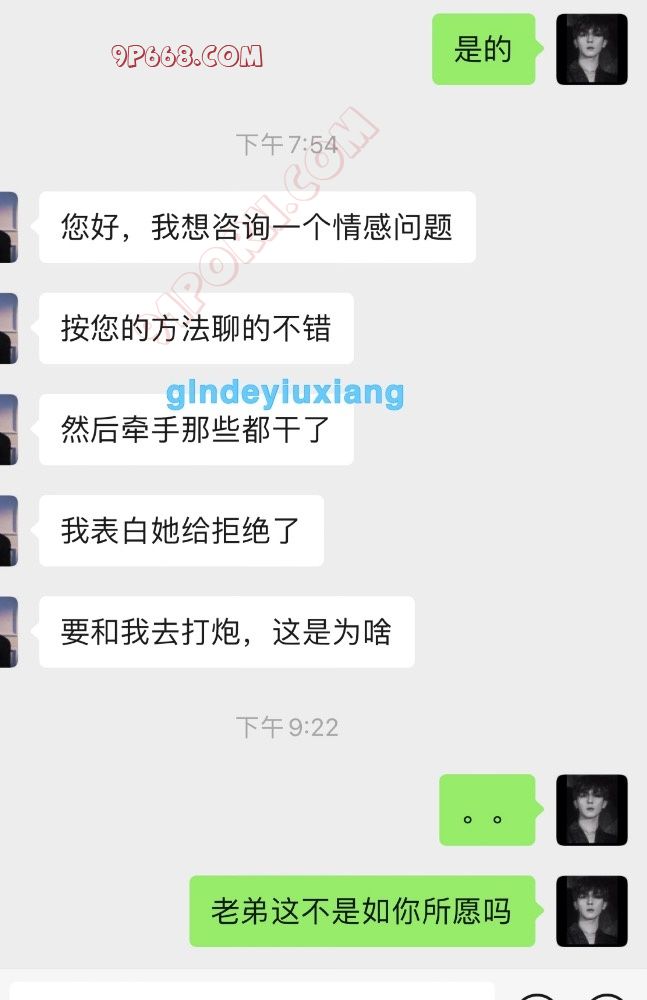Tap avatar beside "老弟这不是如你所愿吗" message
The width and height of the screenshot is (647, 1000).
point(591,911)
